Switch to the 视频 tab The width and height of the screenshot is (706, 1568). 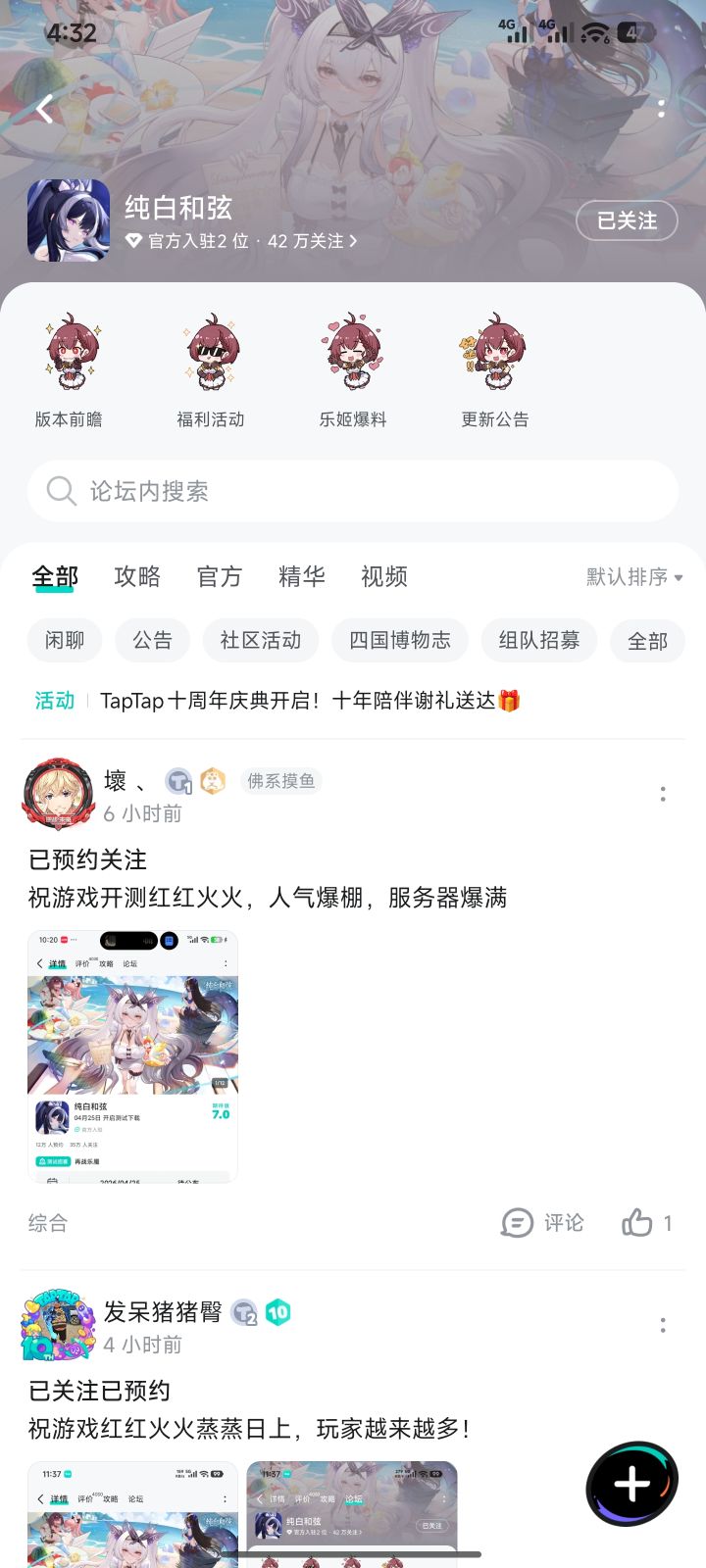pos(384,577)
